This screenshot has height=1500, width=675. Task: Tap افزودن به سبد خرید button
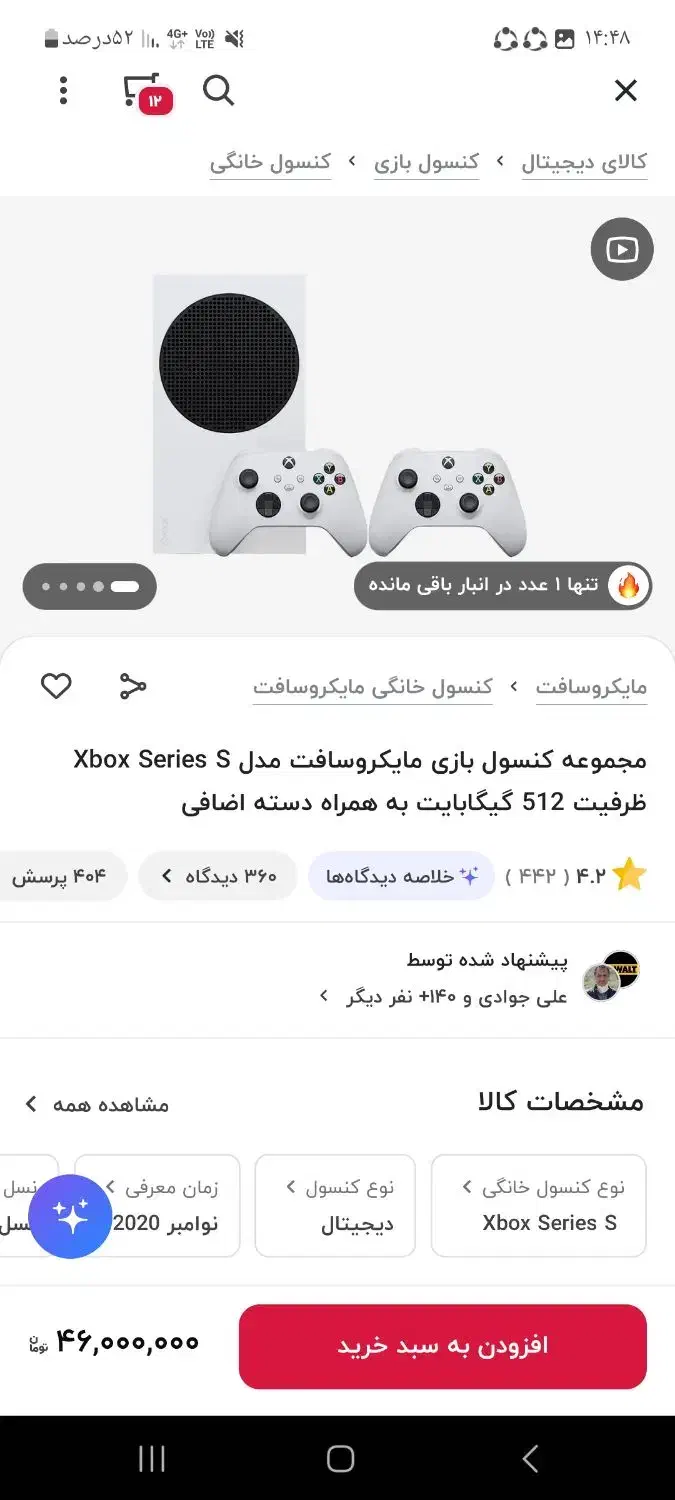442,1346
